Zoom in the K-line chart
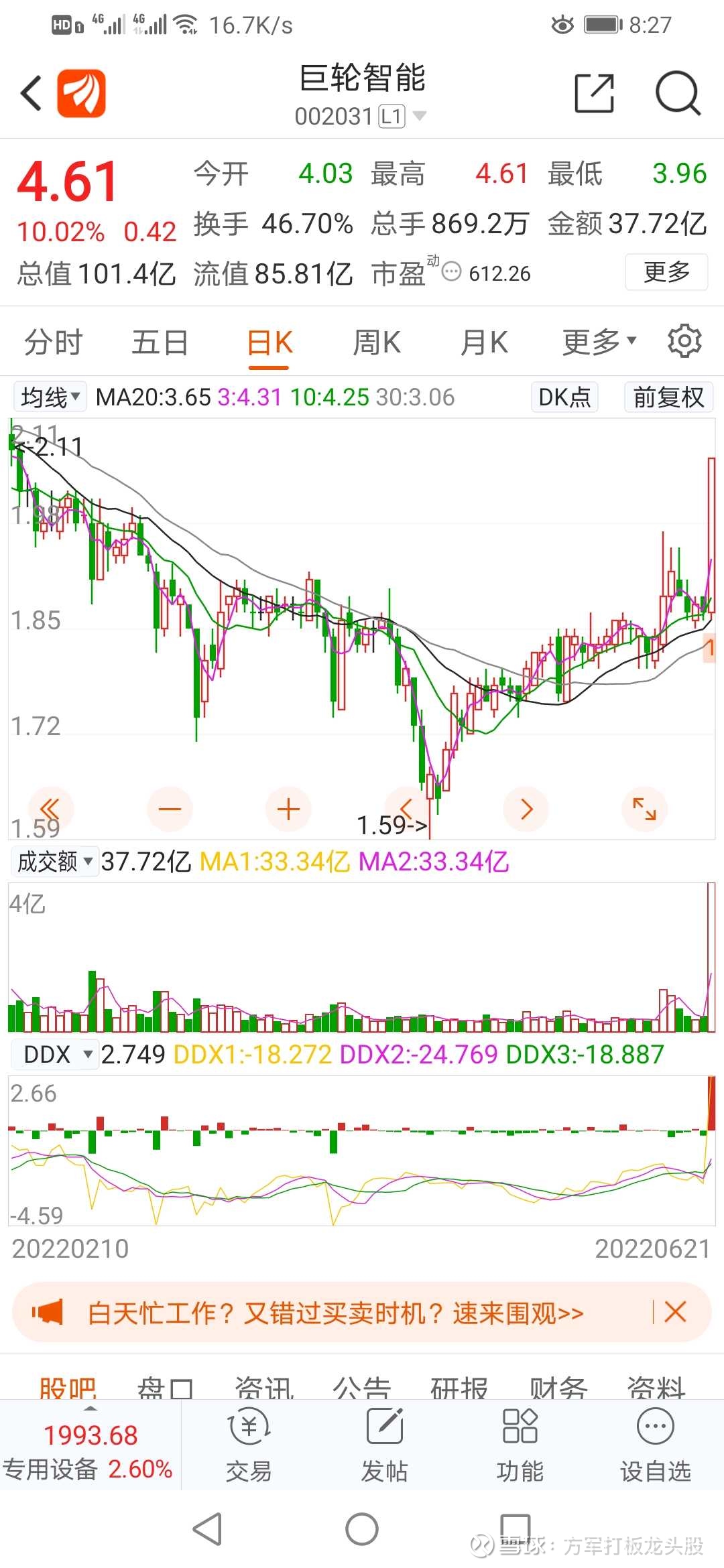This screenshot has width=724, height=1568. [x=288, y=809]
